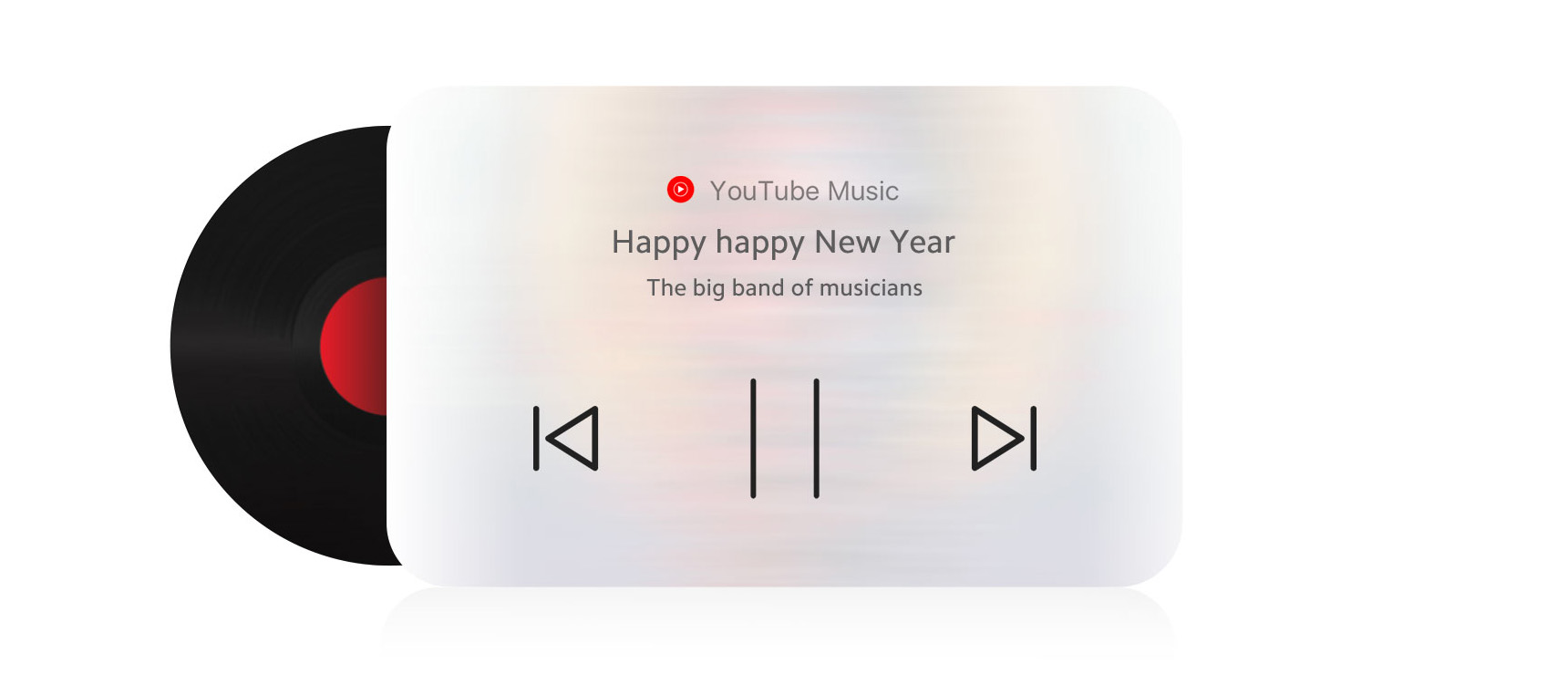This screenshot has height=675, width=1568.
Task: Skip to the next track
Action: pos(1004,439)
